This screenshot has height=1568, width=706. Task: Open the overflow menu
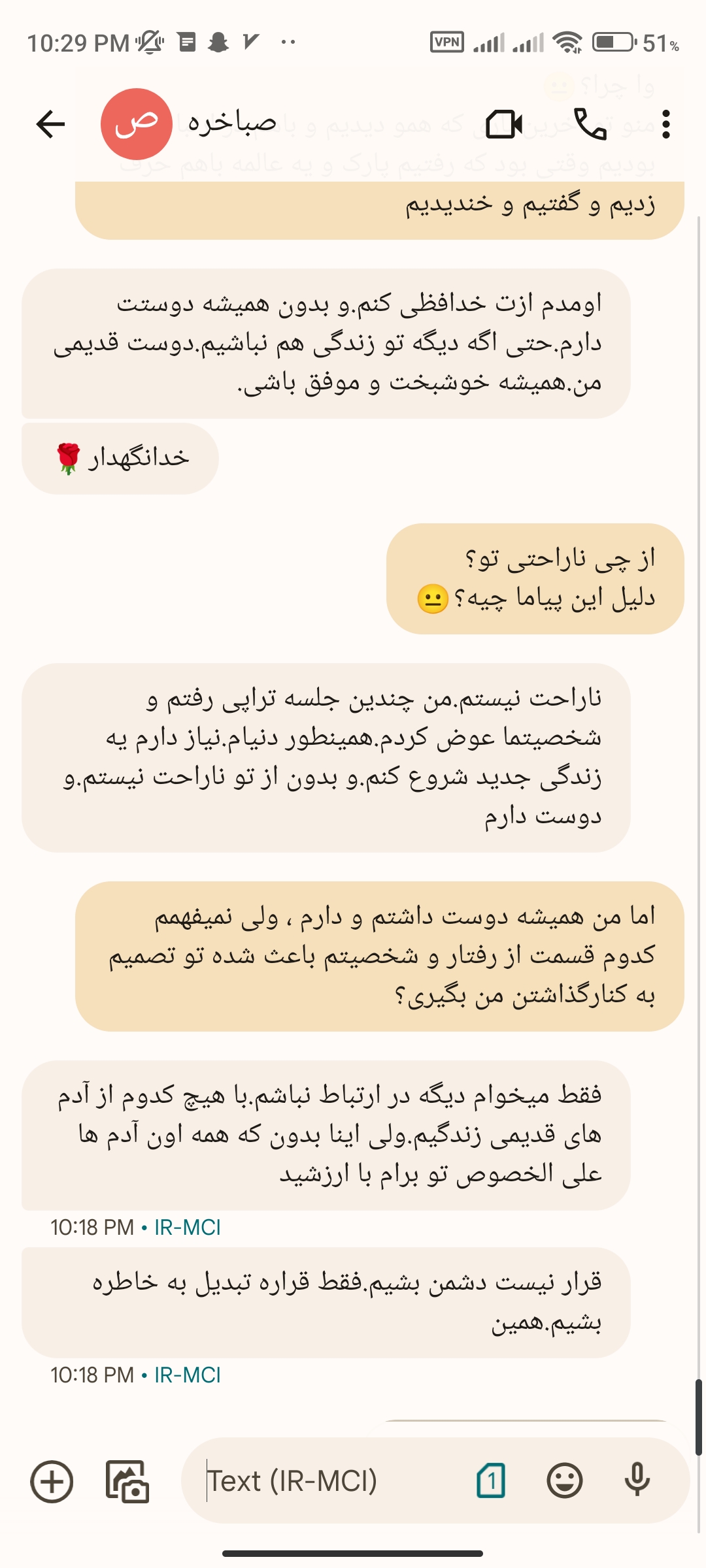[665, 124]
